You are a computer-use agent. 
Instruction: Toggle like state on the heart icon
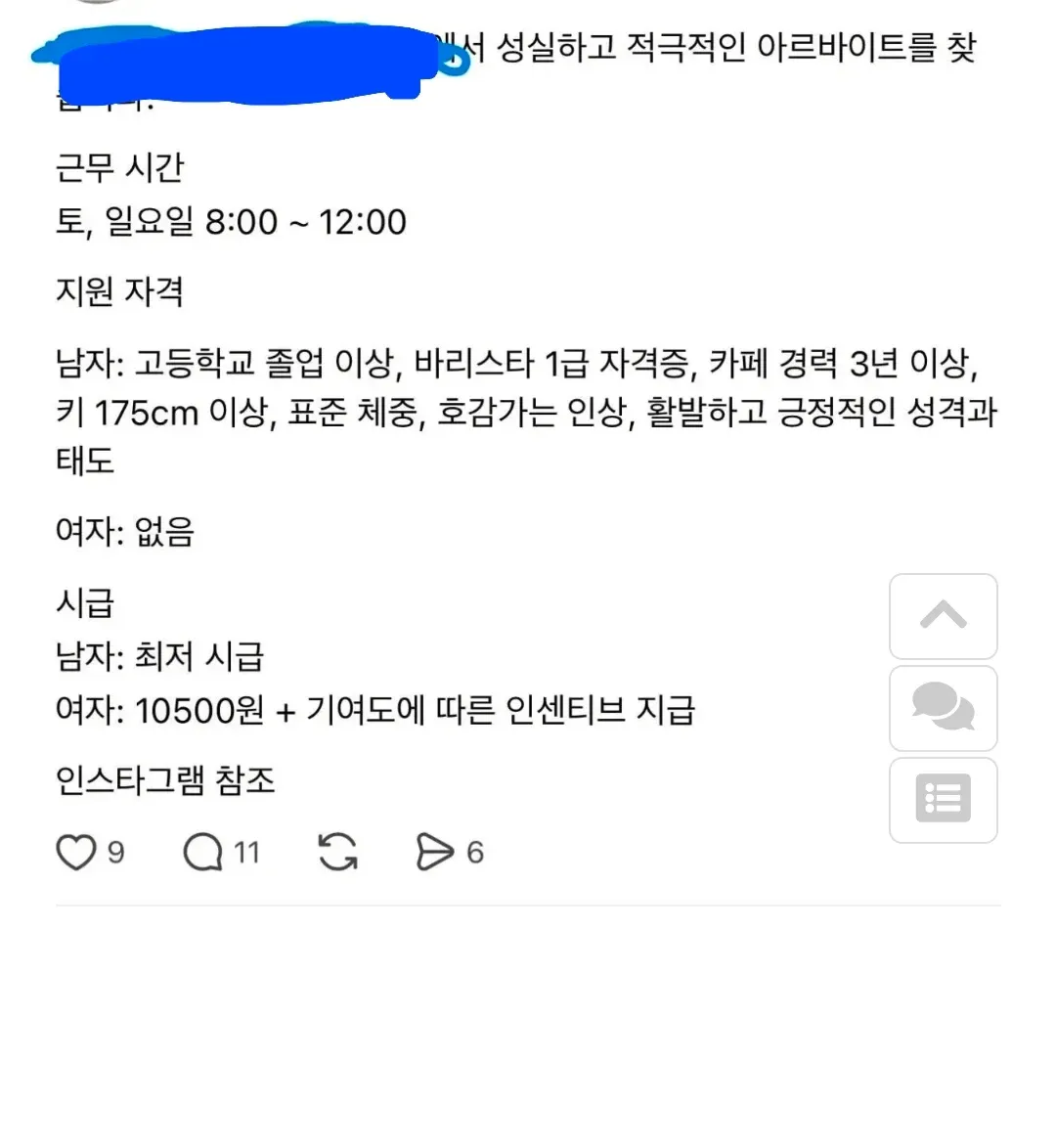76,852
